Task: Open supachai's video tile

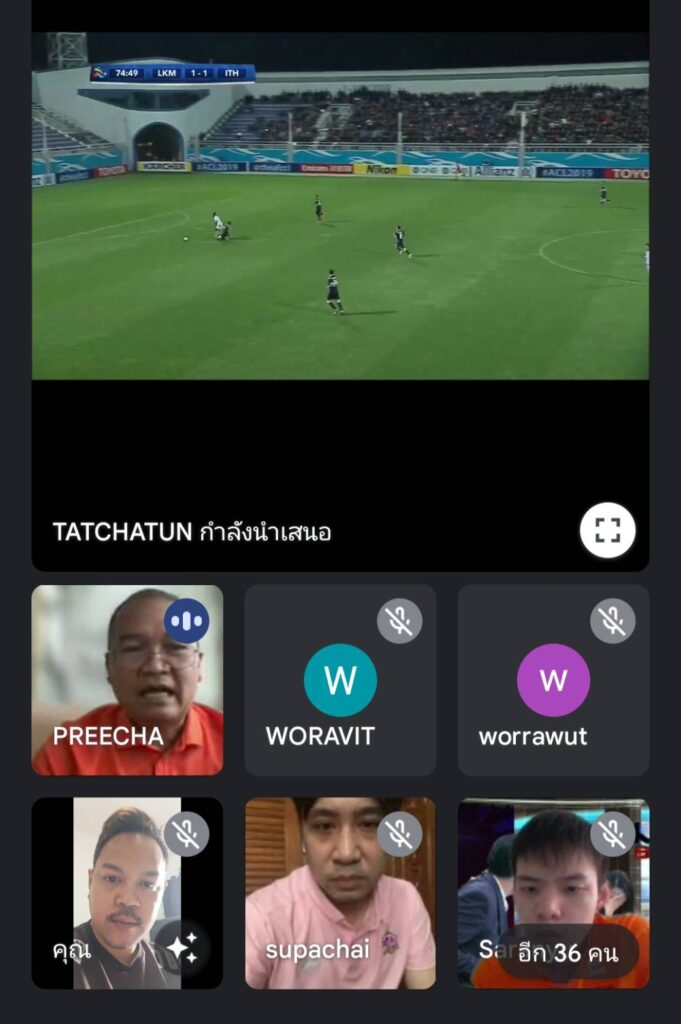Action: tap(340, 892)
